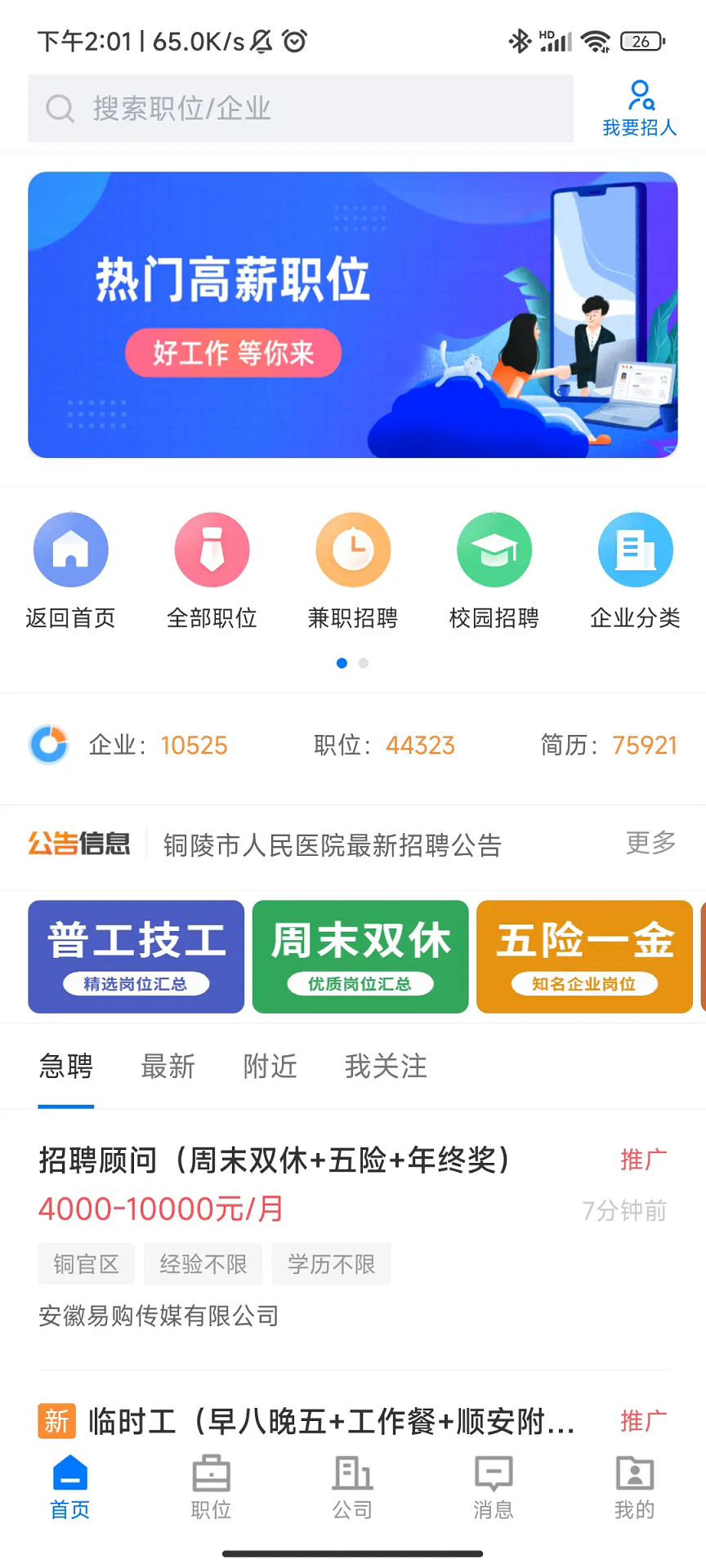
Task: Open 更多 to see more announcements
Action: point(649,845)
